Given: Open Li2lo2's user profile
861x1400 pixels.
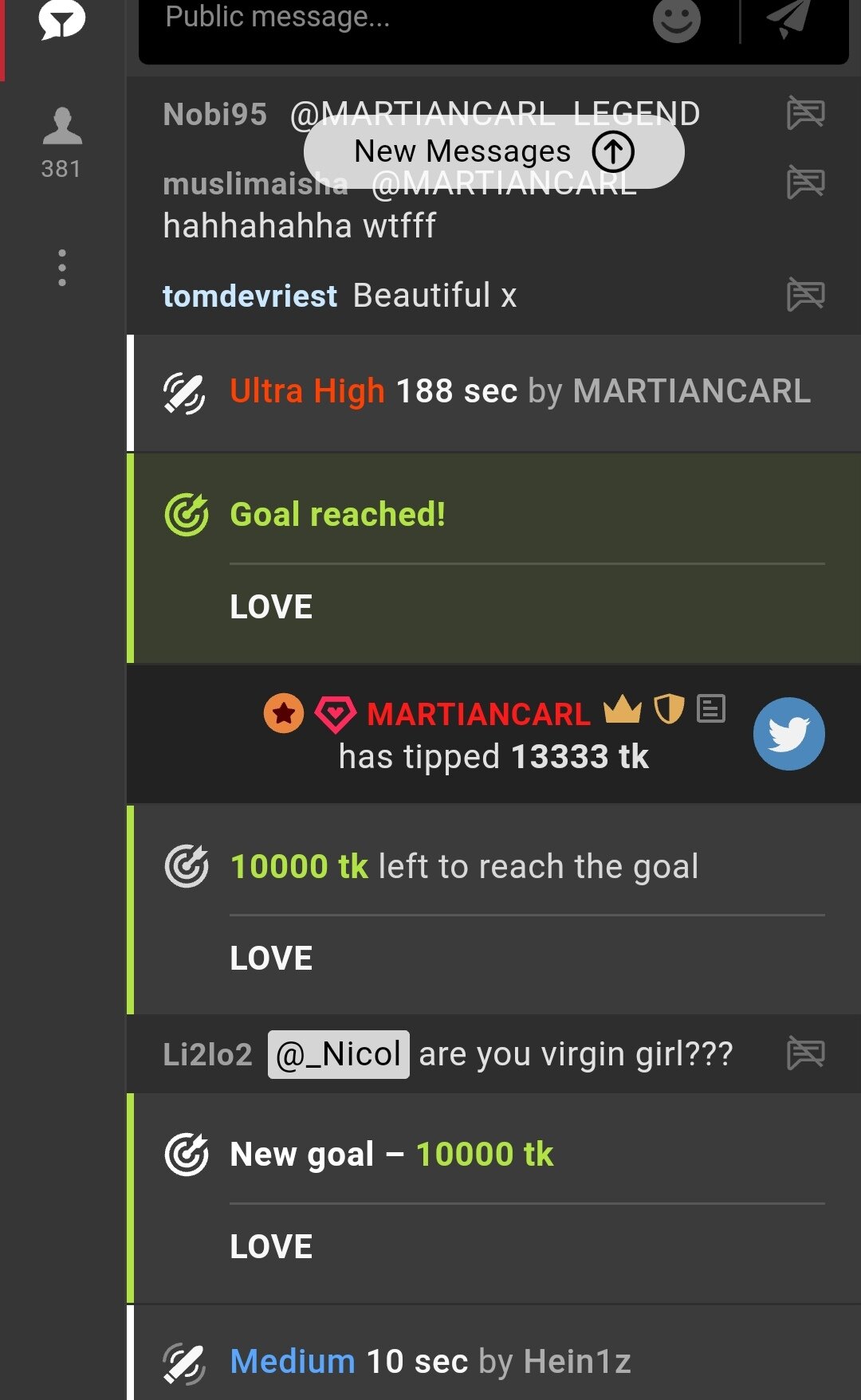Looking at the screenshot, I should coord(207,1054).
